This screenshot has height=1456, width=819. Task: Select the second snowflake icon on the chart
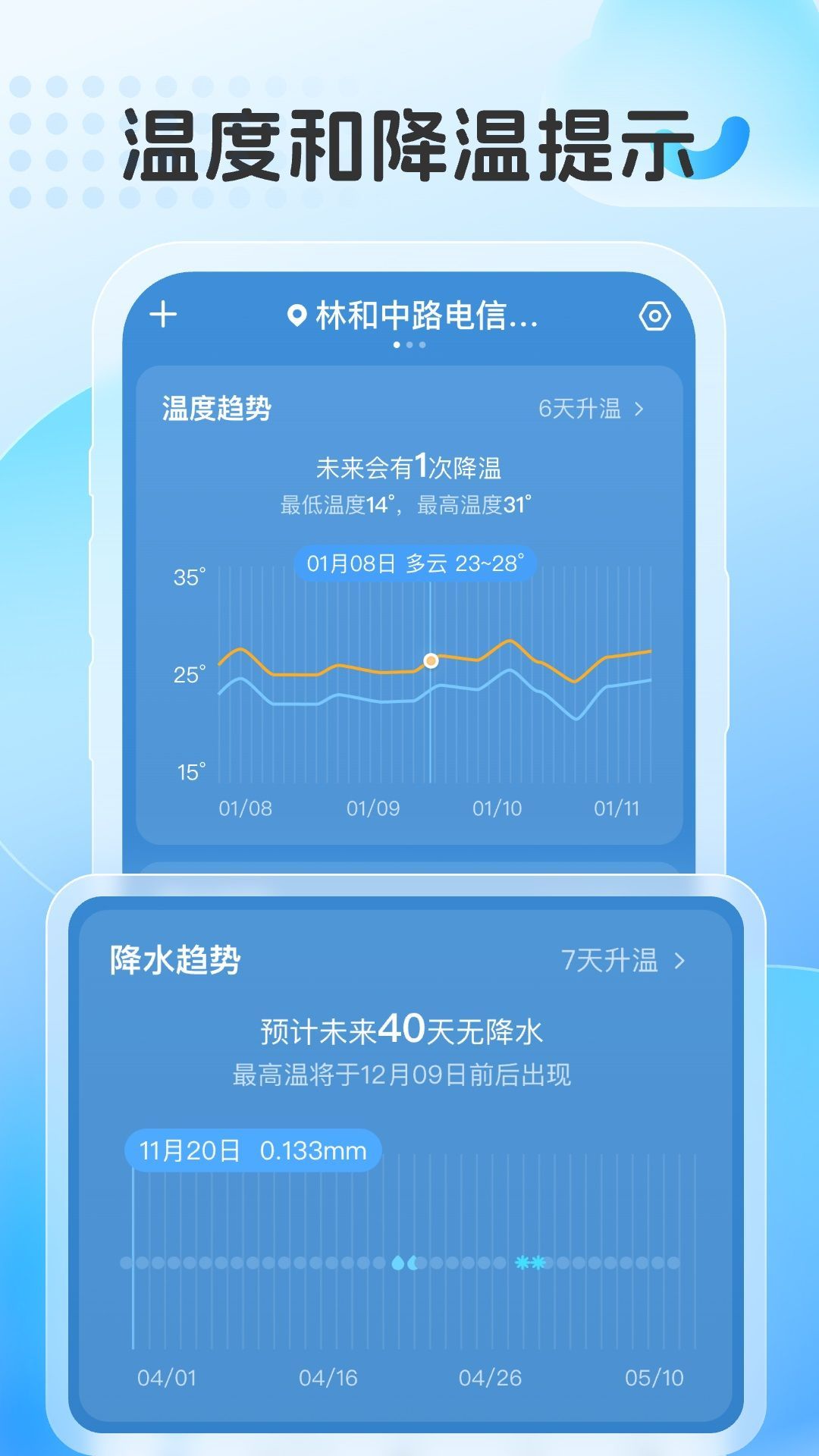pyautogui.click(x=539, y=1261)
